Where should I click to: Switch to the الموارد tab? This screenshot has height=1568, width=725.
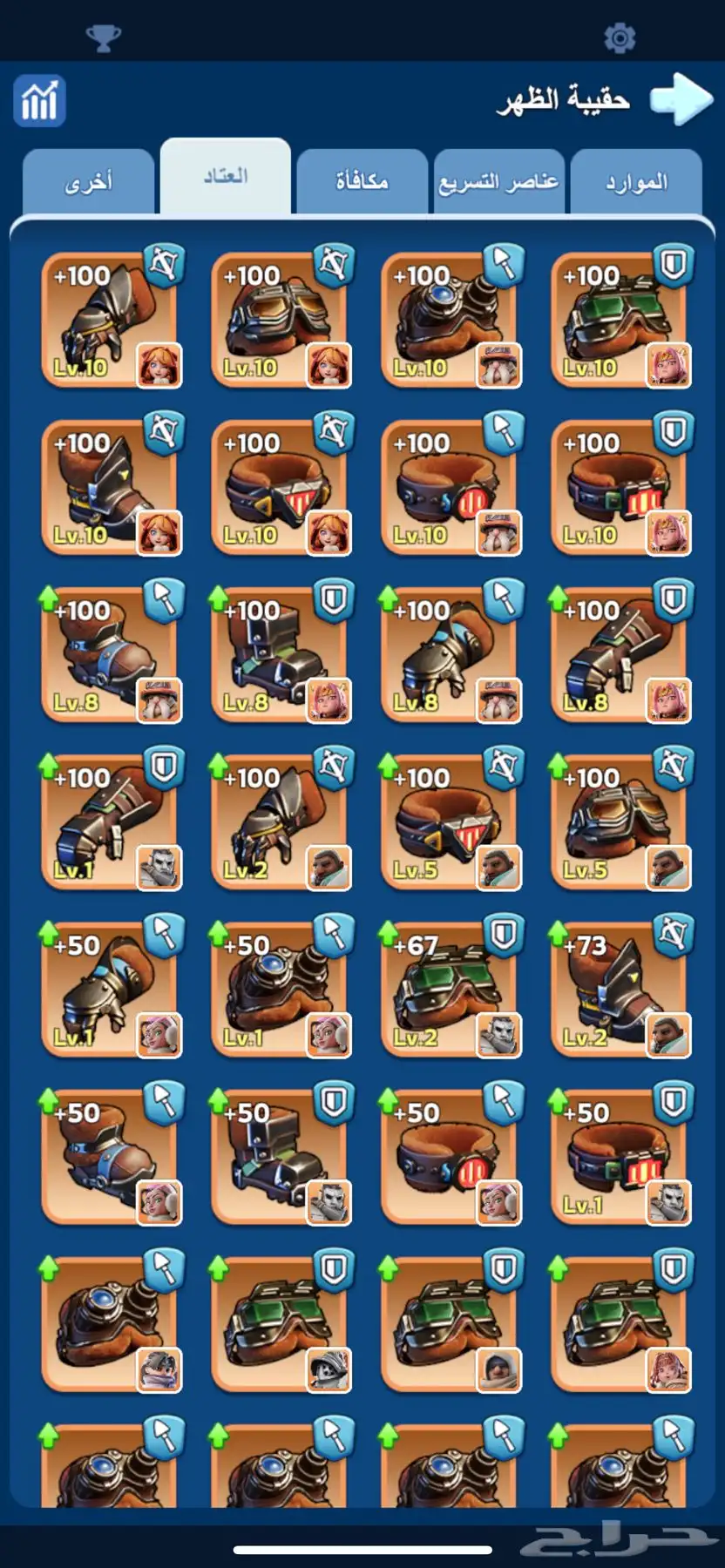pyautogui.click(x=636, y=182)
